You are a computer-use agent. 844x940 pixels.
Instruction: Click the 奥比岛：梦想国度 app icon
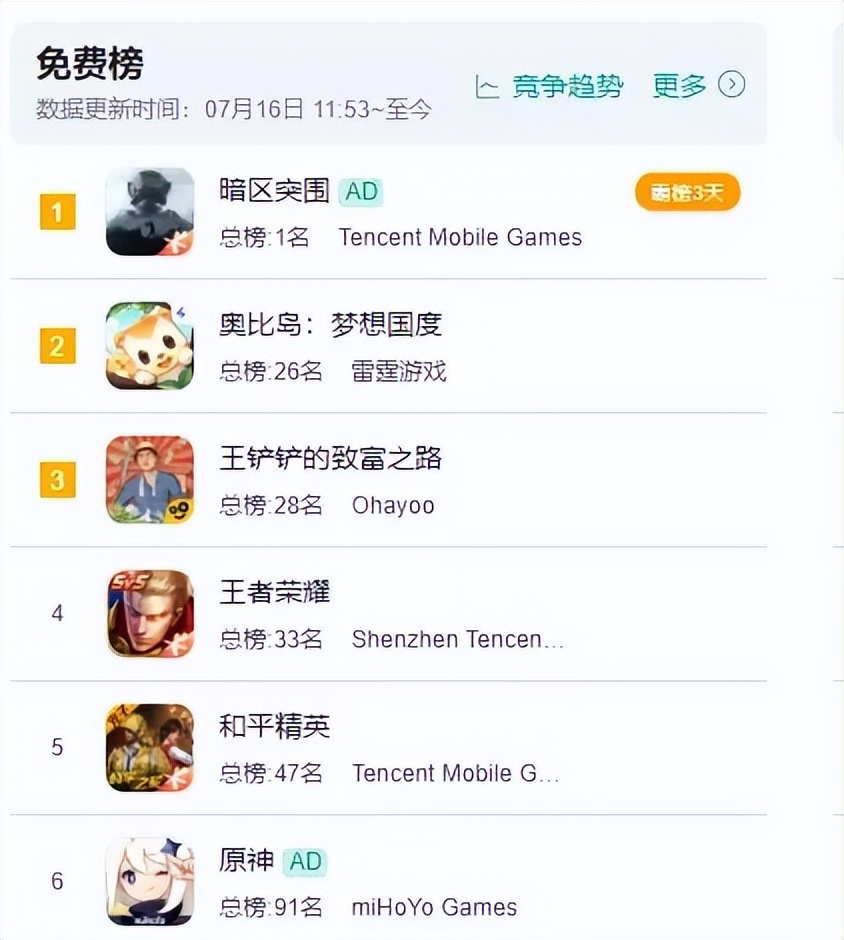pos(149,346)
